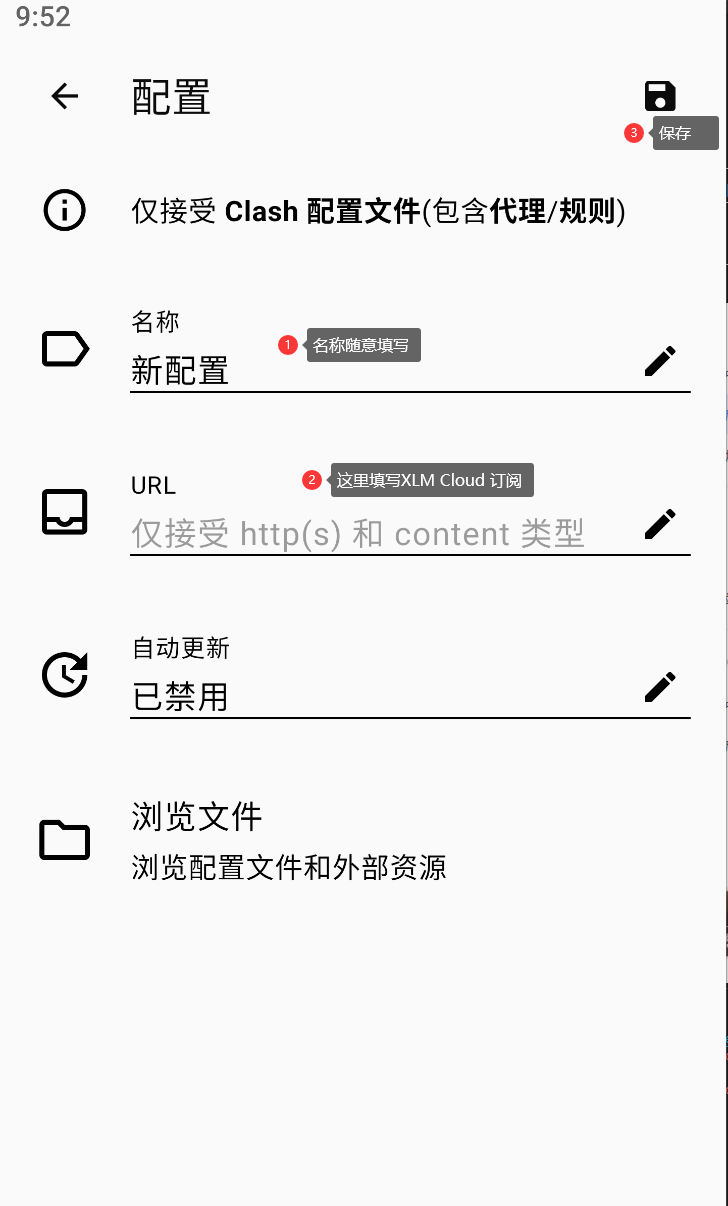Click the red badge numbered 2
This screenshot has width=728, height=1206.
[x=314, y=479]
